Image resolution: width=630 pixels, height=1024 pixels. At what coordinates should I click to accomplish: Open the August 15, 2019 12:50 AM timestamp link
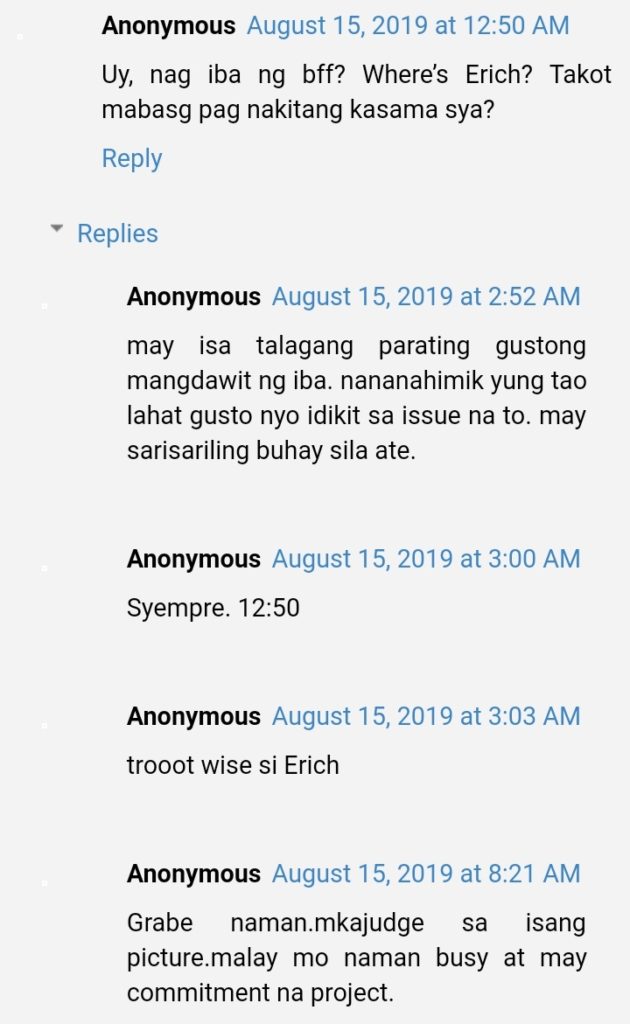pos(407,26)
